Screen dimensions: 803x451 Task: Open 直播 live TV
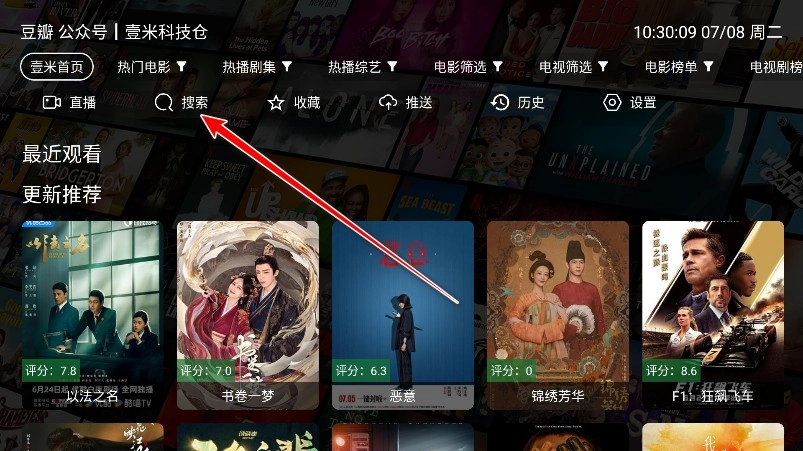70,103
